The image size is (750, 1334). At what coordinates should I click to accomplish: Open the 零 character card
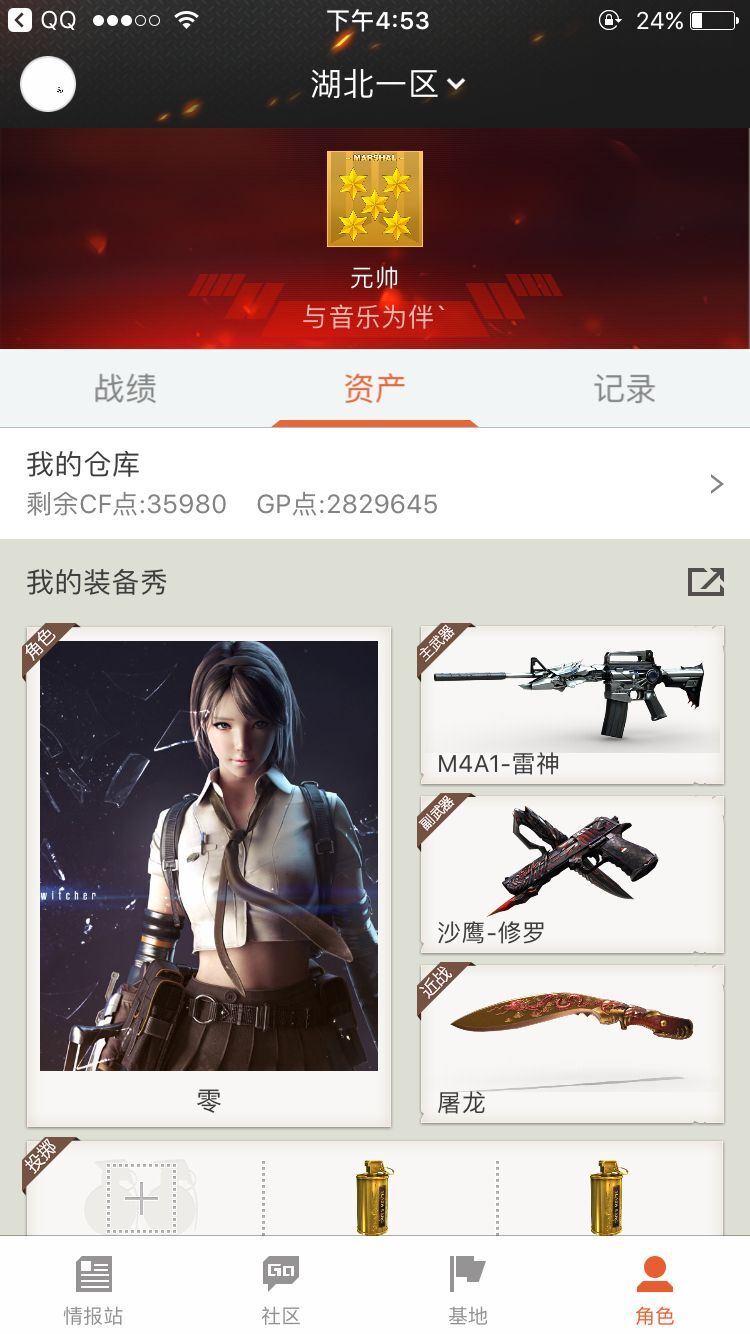tap(209, 876)
